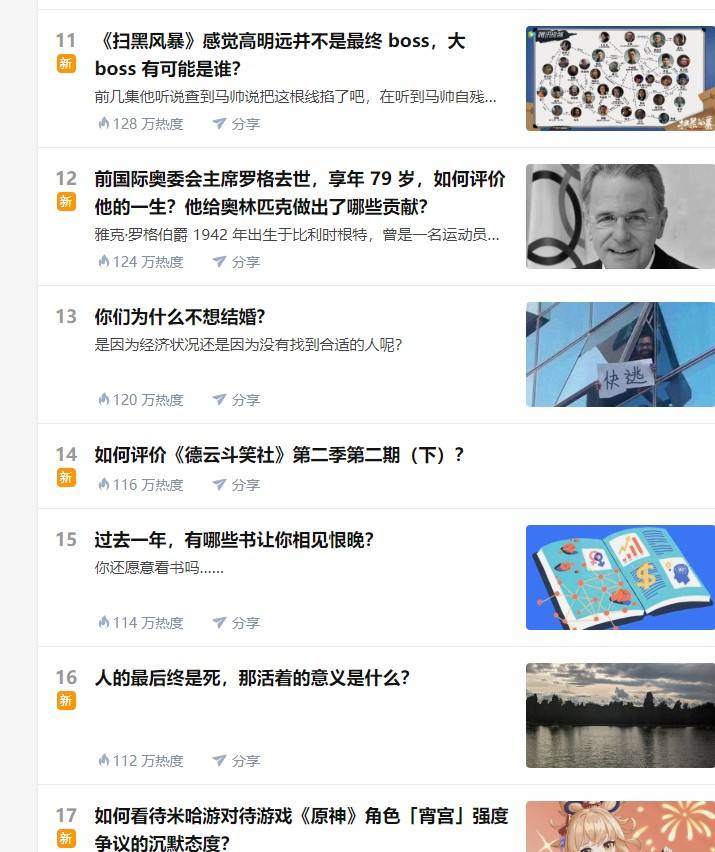Screen dimensions: 715x852
Task: View the 扫黑风暴 character map thumbnail
Action: coord(620,78)
